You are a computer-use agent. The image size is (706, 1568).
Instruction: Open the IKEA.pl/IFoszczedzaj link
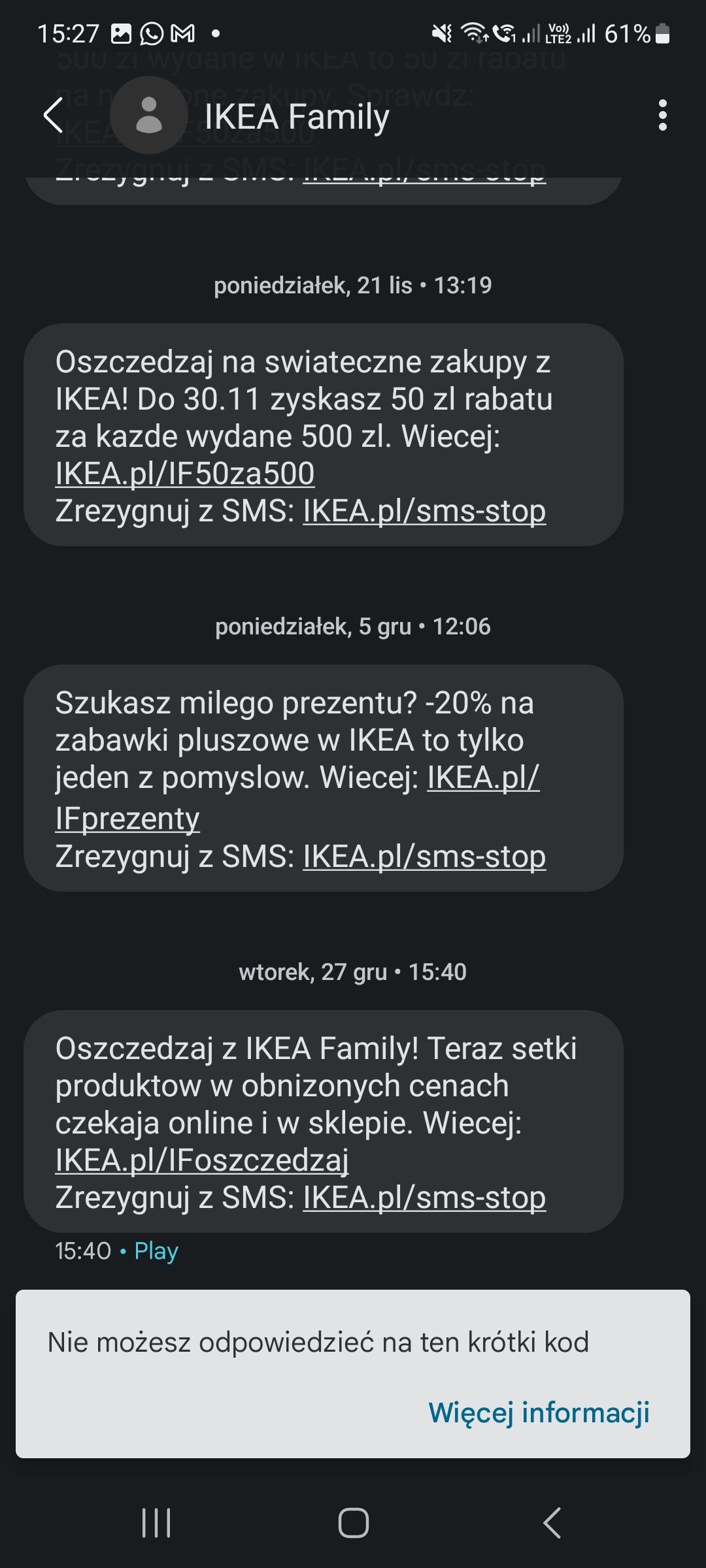point(202,1160)
